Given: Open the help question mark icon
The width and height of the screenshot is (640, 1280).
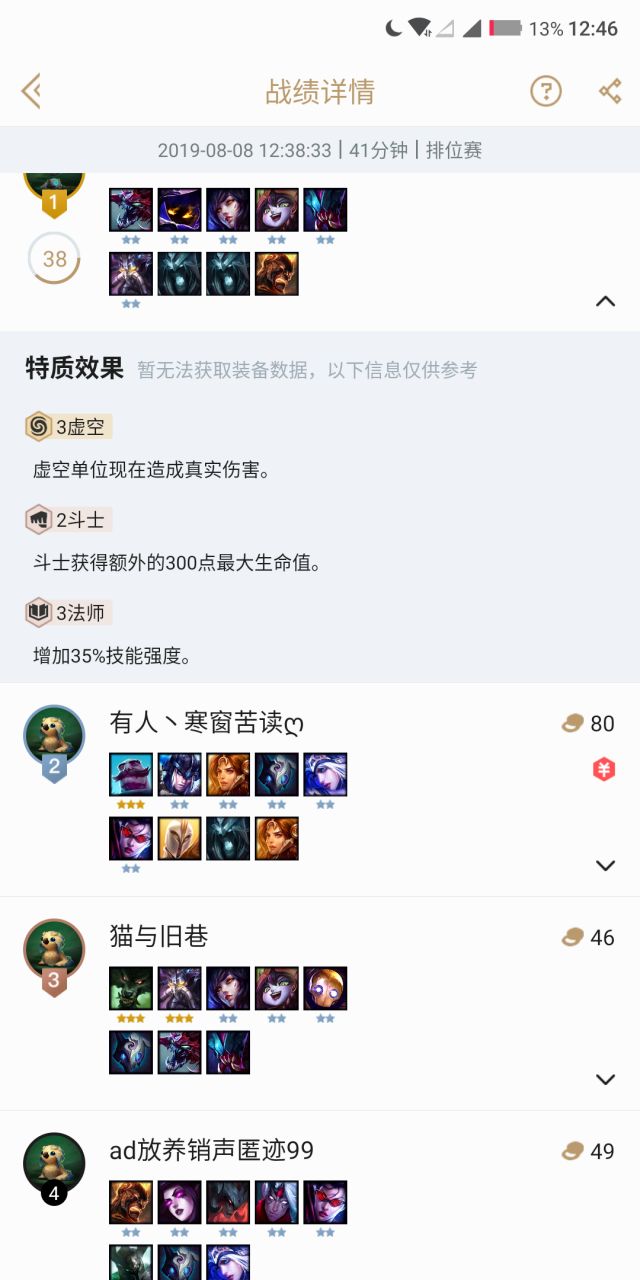Looking at the screenshot, I should click(545, 92).
